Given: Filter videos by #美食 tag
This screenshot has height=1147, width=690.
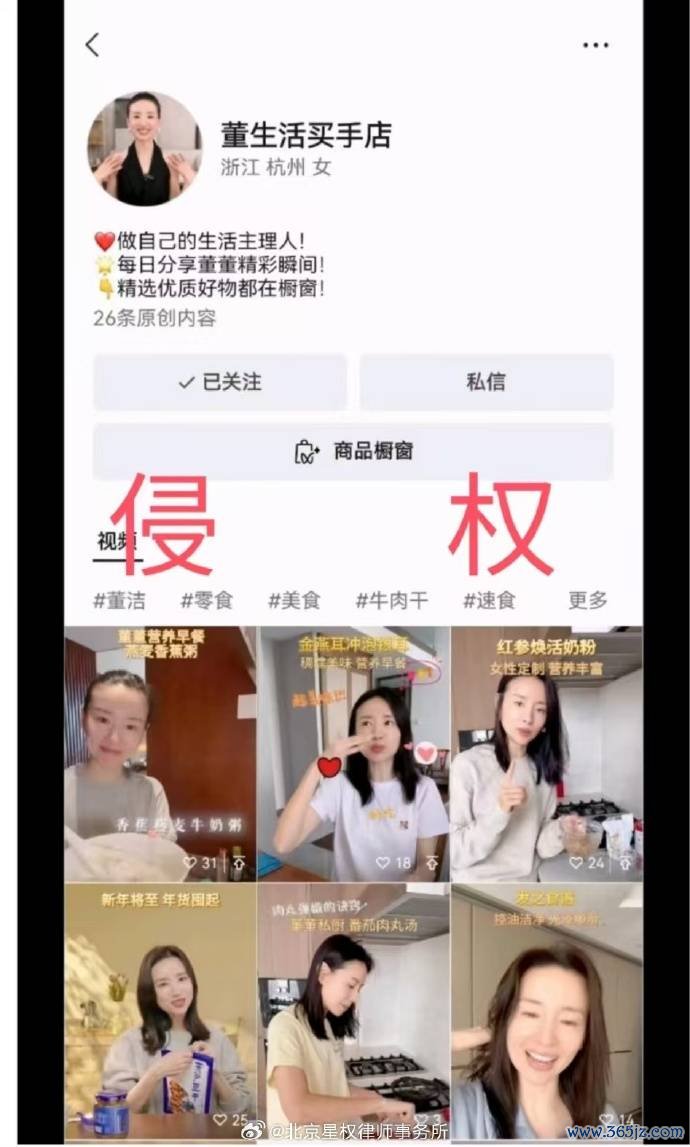Looking at the screenshot, I should tap(294, 600).
